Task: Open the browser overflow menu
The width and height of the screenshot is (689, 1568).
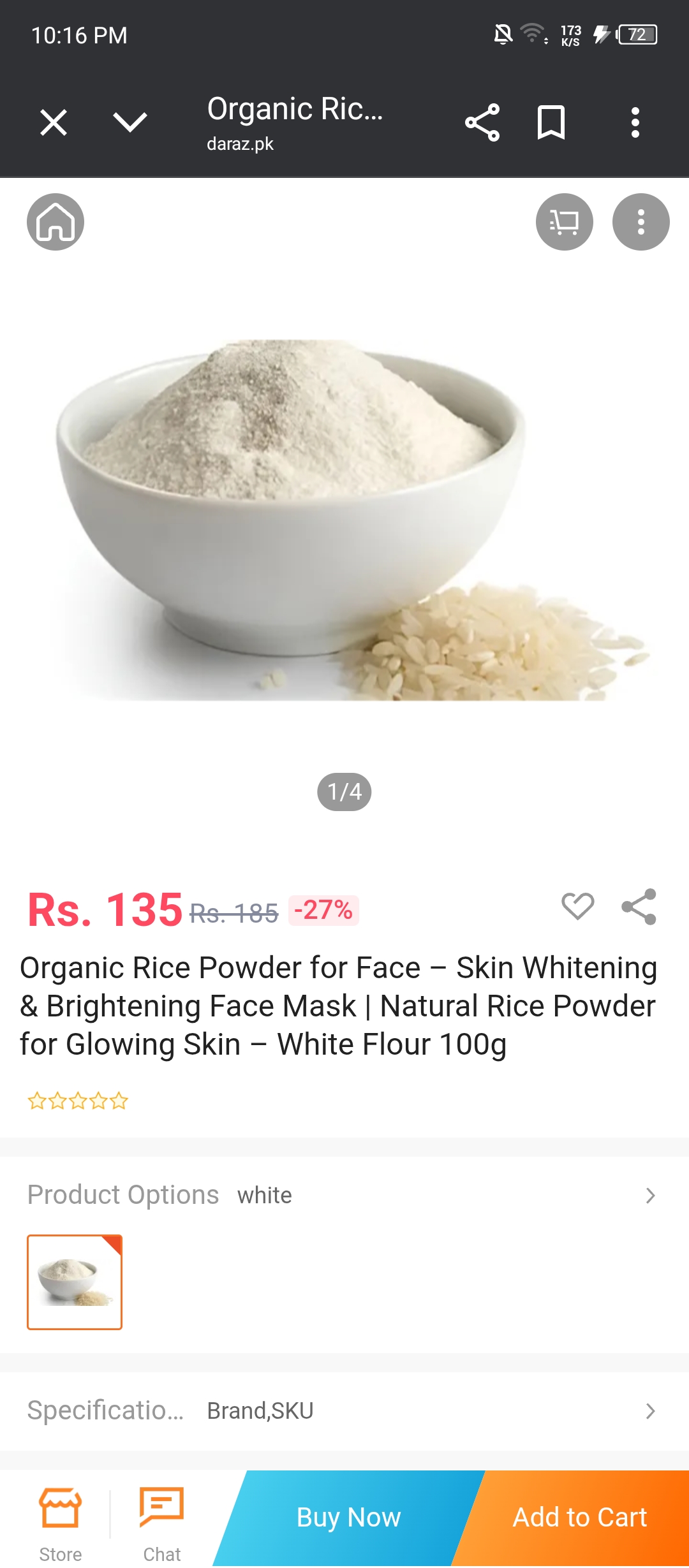Action: [x=635, y=122]
